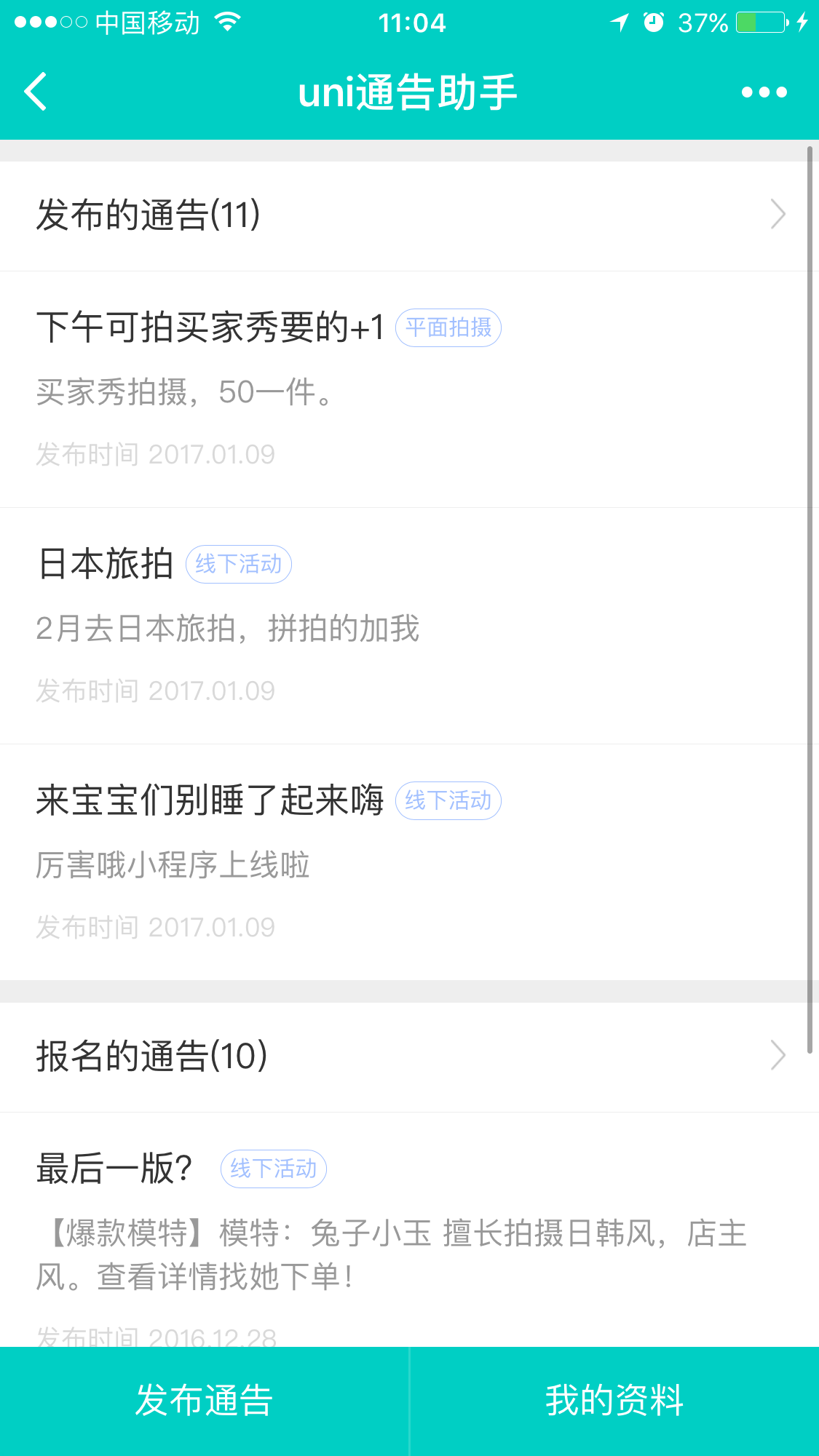
Task: Tap the 发布通告 button
Action: coord(205,1401)
